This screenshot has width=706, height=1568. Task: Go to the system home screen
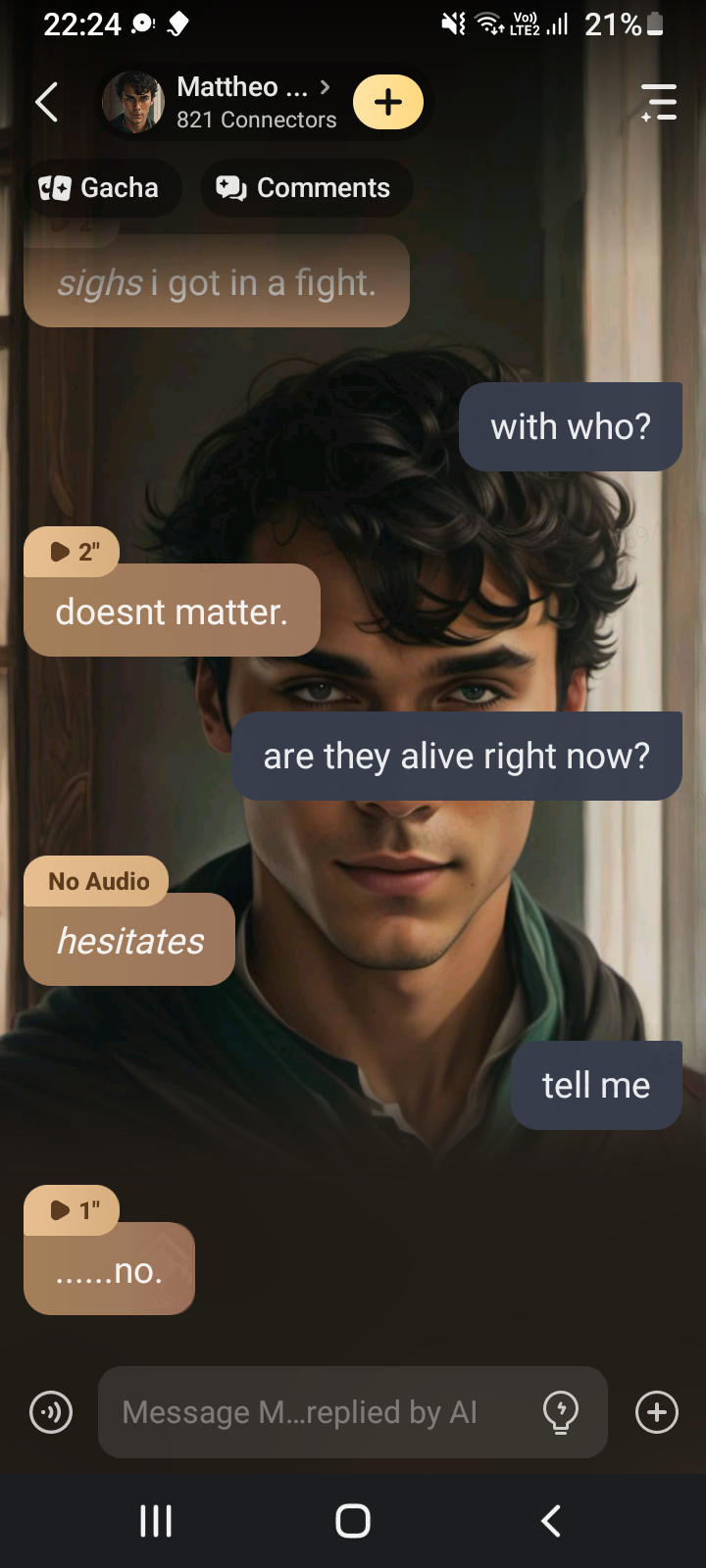click(353, 1521)
